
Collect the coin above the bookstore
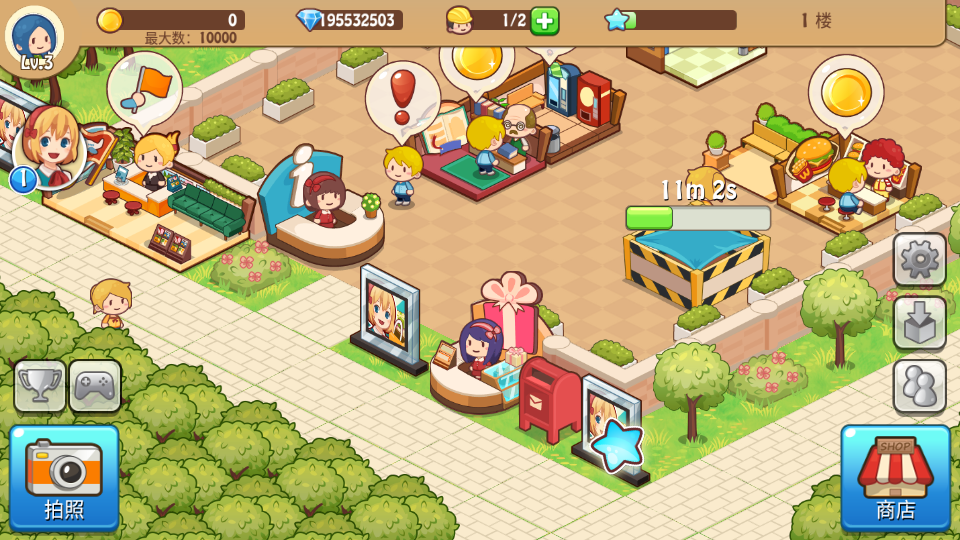pyautogui.click(x=476, y=58)
